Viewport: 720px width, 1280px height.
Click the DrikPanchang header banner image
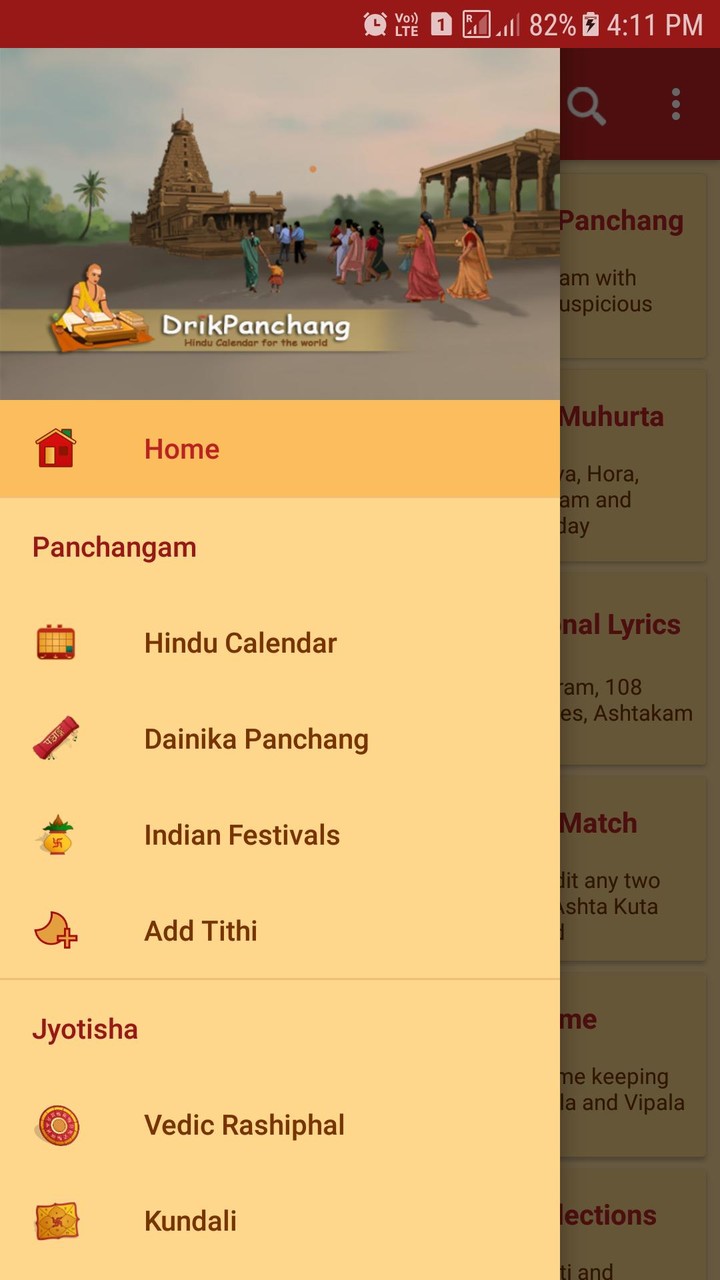(x=280, y=222)
